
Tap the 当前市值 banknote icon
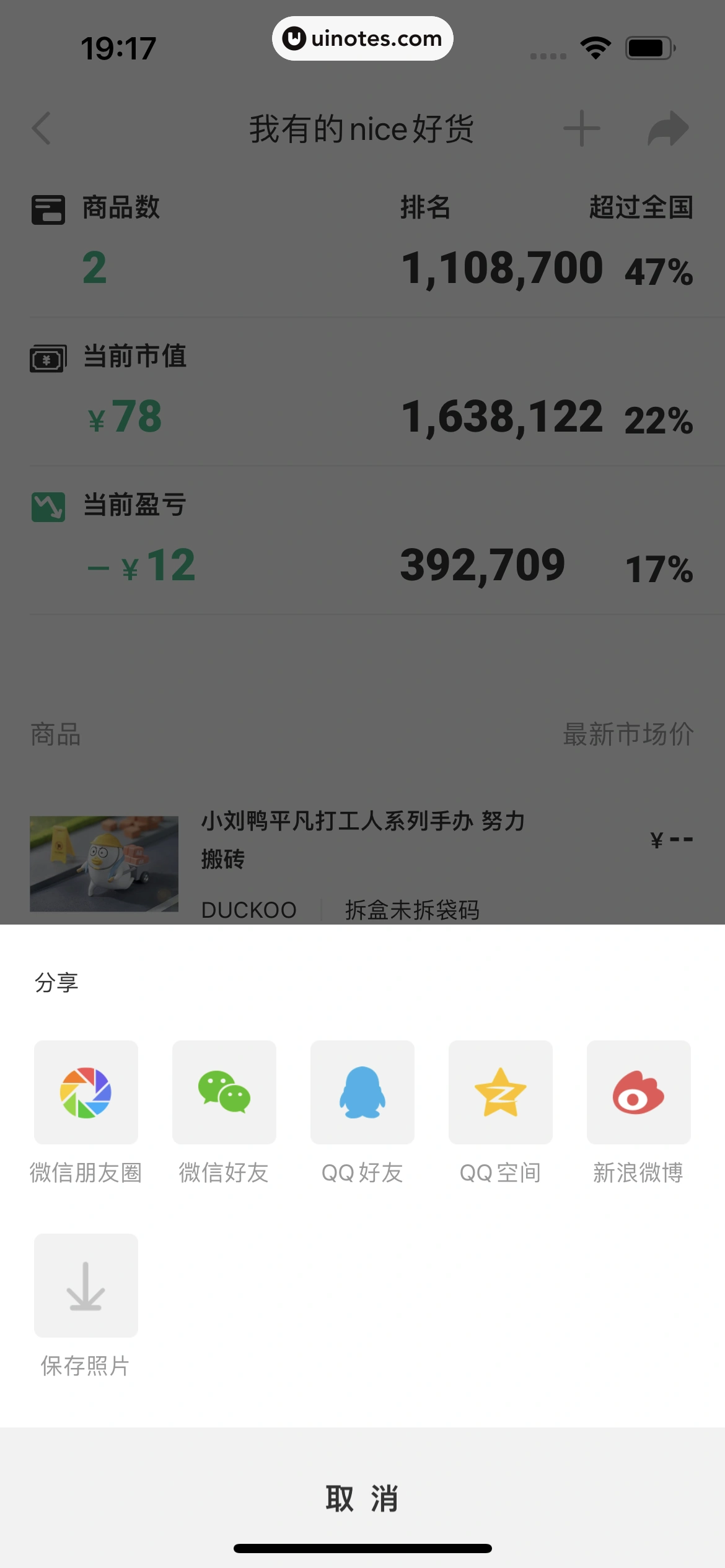pos(48,357)
